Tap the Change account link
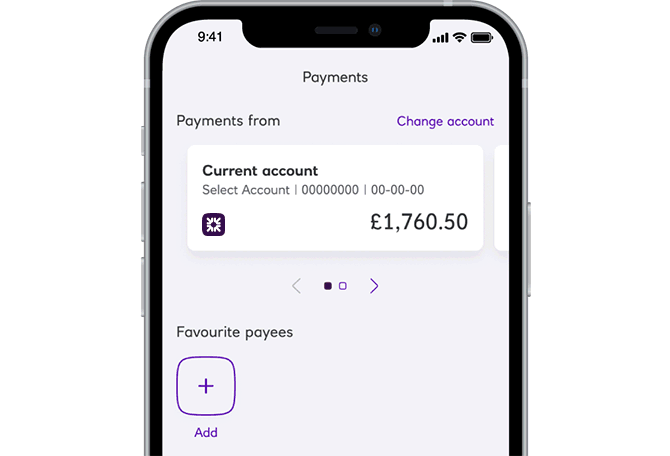The height and width of the screenshot is (456, 670). pyautogui.click(x=445, y=121)
